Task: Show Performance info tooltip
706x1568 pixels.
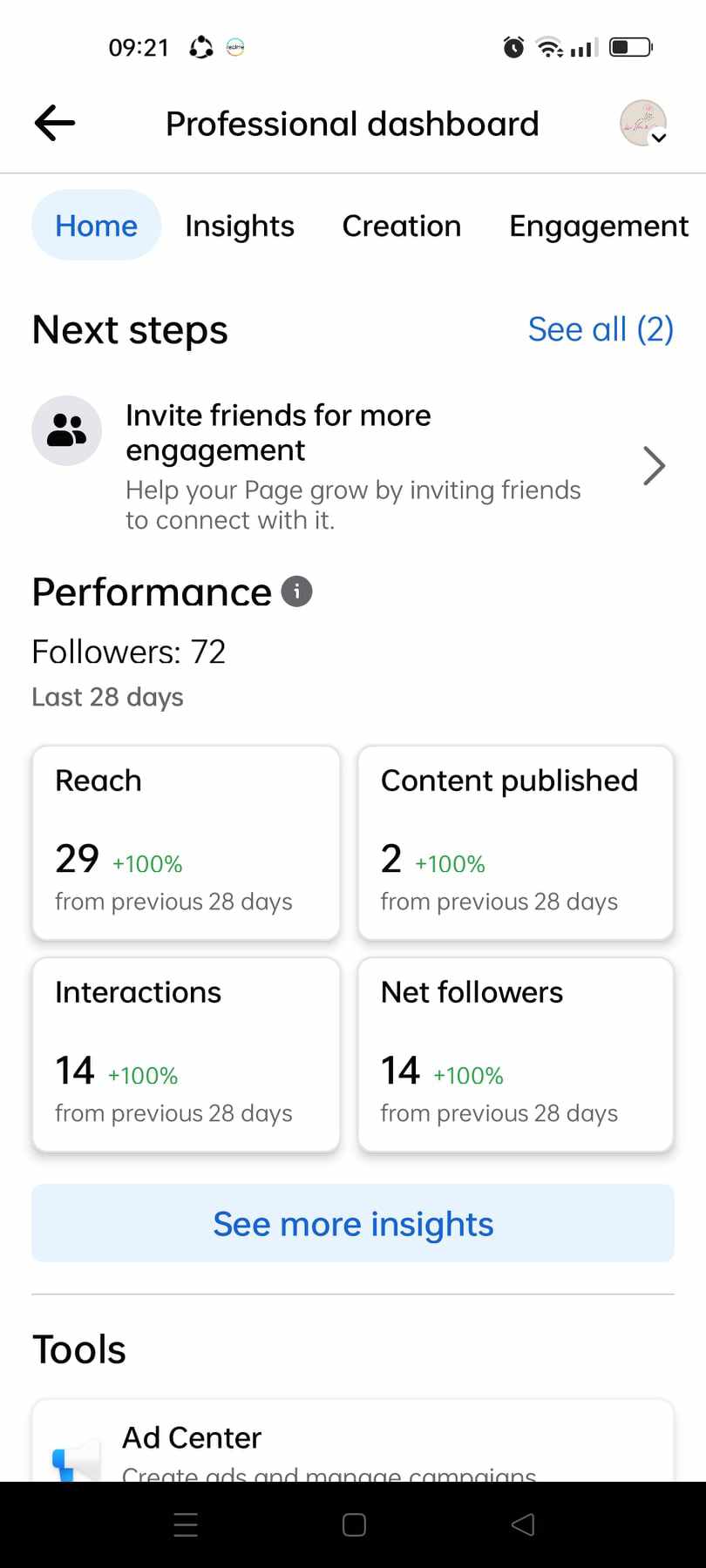Action: (296, 591)
